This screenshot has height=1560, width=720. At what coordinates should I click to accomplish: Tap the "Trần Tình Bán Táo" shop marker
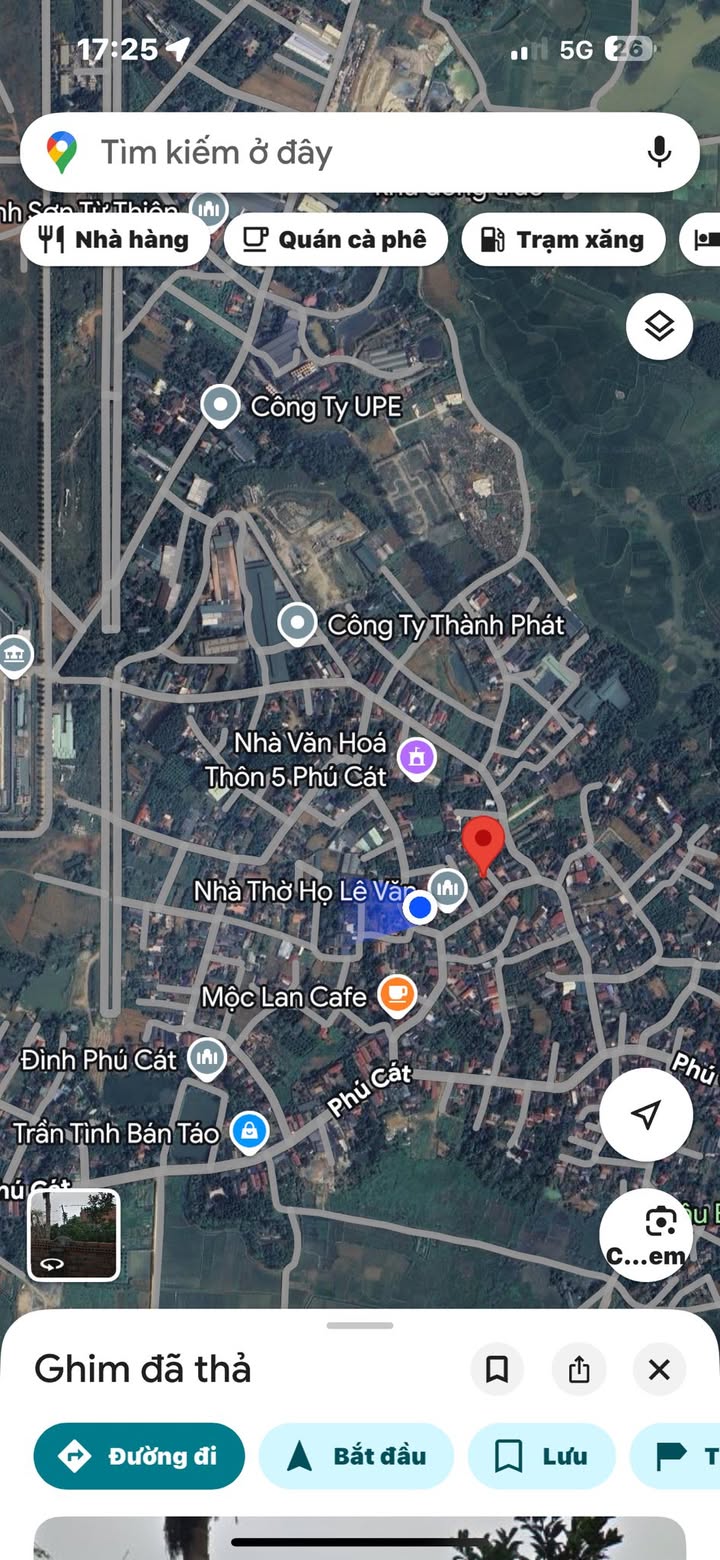(248, 1132)
